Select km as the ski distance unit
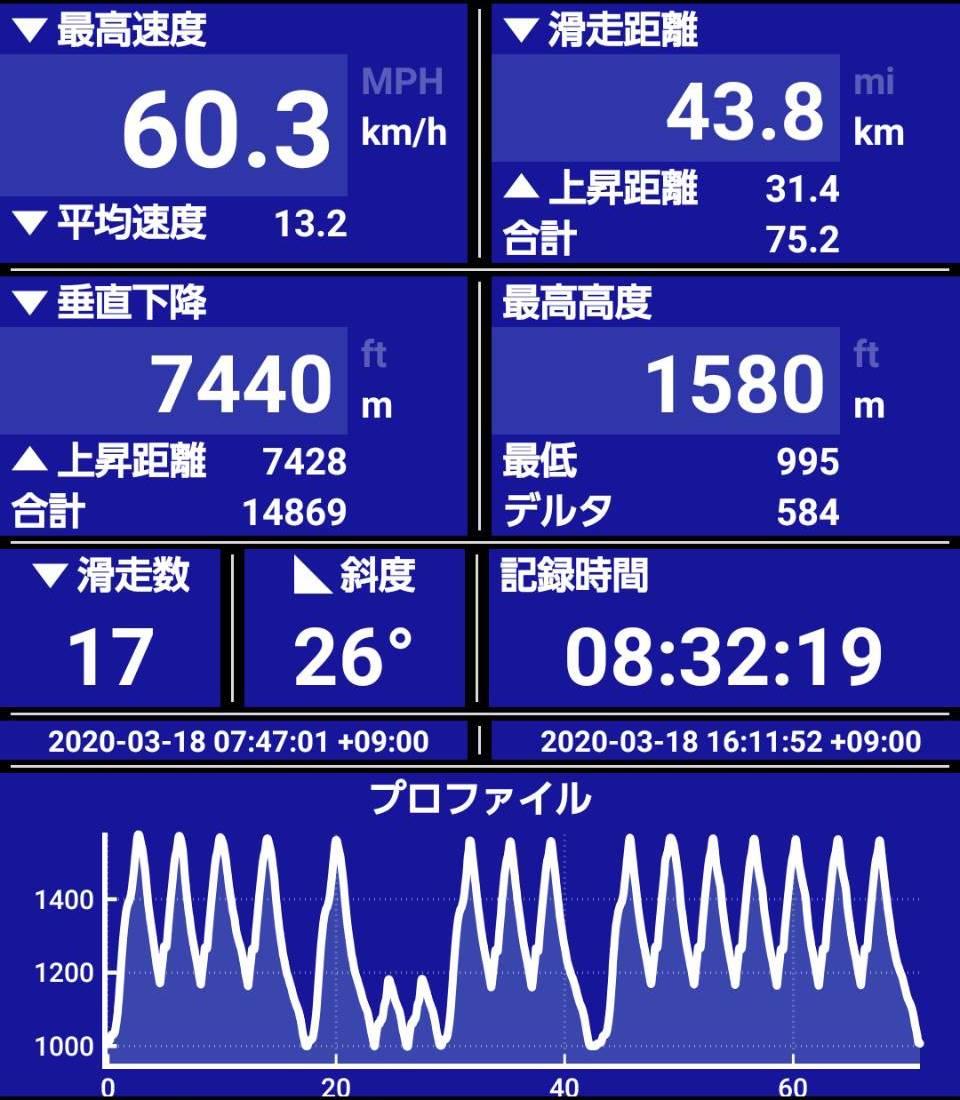 (878, 133)
